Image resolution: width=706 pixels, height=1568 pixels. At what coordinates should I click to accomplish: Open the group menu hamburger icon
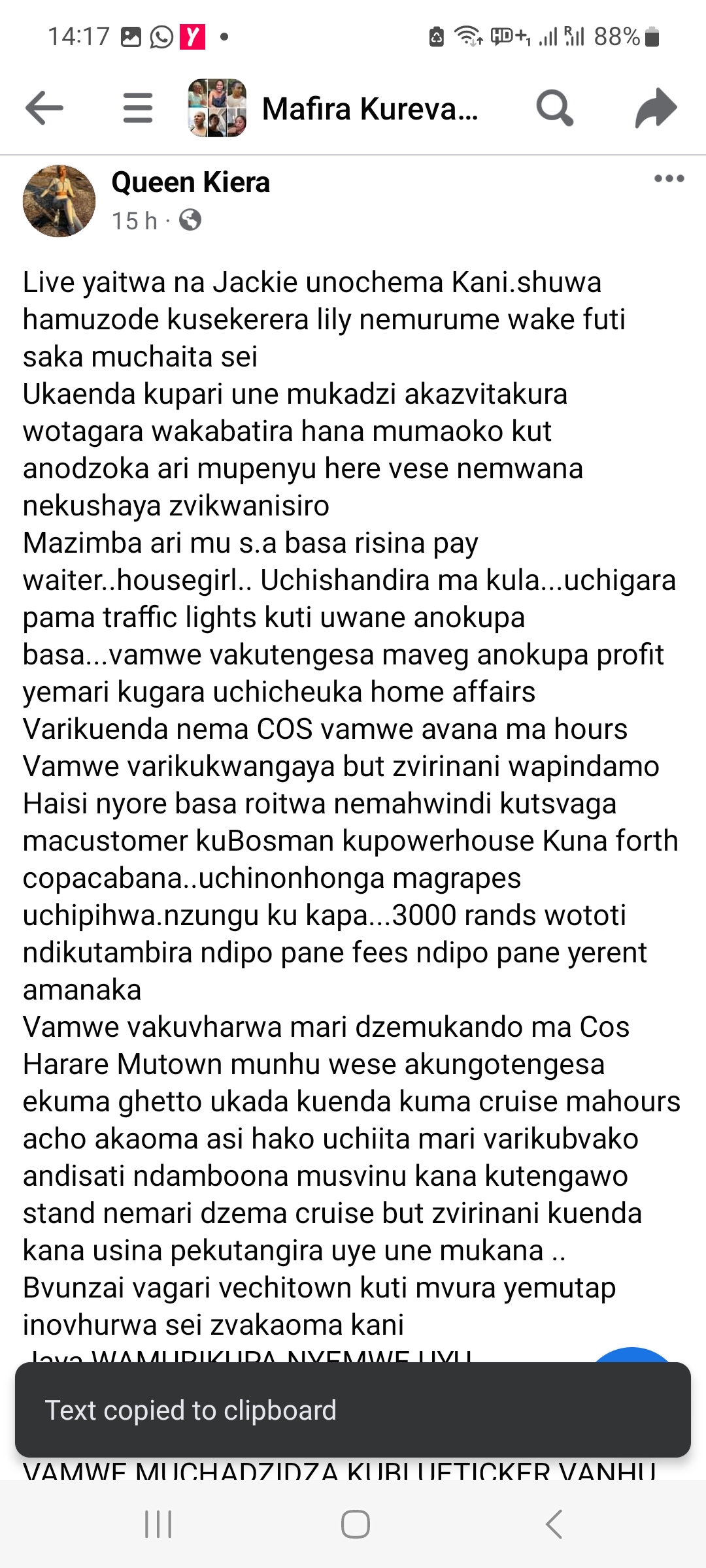pyautogui.click(x=138, y=108)
